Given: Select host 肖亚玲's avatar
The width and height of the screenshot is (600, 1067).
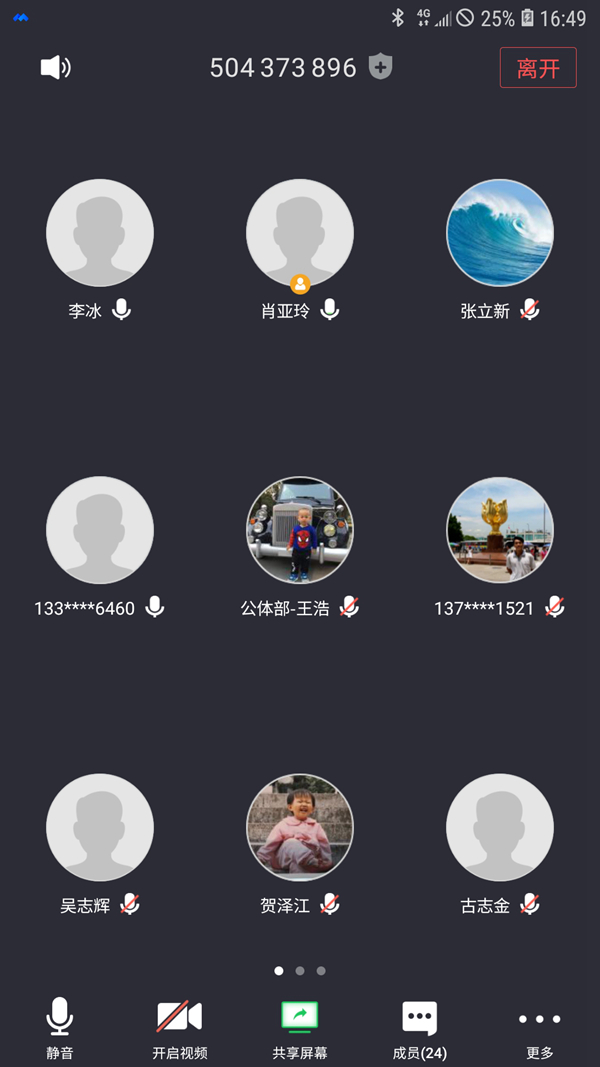Looking at the screenshot, I should [300, 233].
